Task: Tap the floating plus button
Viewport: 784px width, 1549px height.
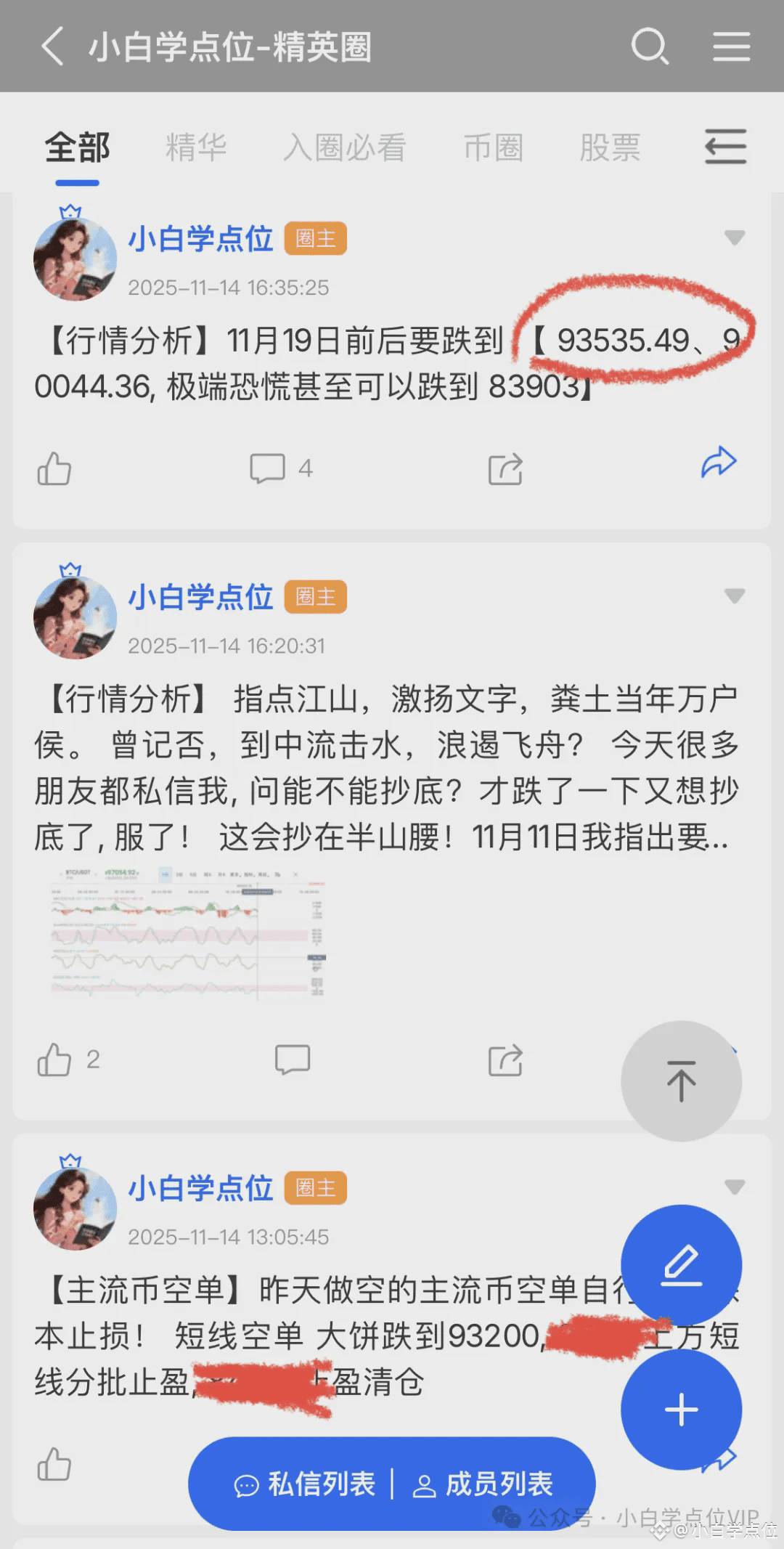Action: coord(680,1409)
